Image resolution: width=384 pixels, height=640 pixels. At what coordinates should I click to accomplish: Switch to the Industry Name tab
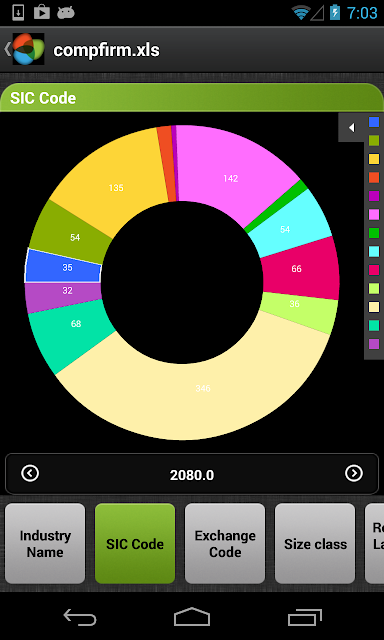[x=45, y=543]
